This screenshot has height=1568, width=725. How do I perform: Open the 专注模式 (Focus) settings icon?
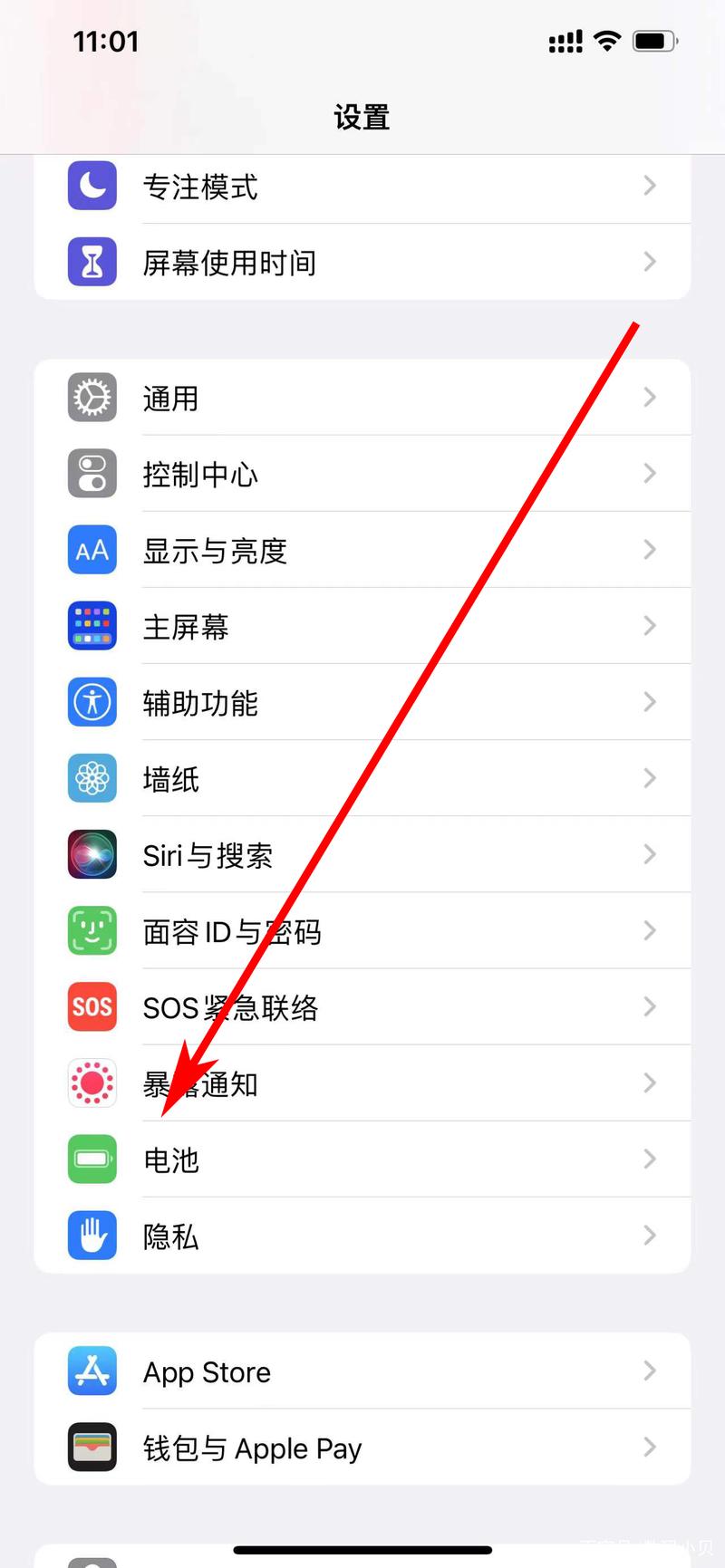pyautogui.click(x=92, y=186)
